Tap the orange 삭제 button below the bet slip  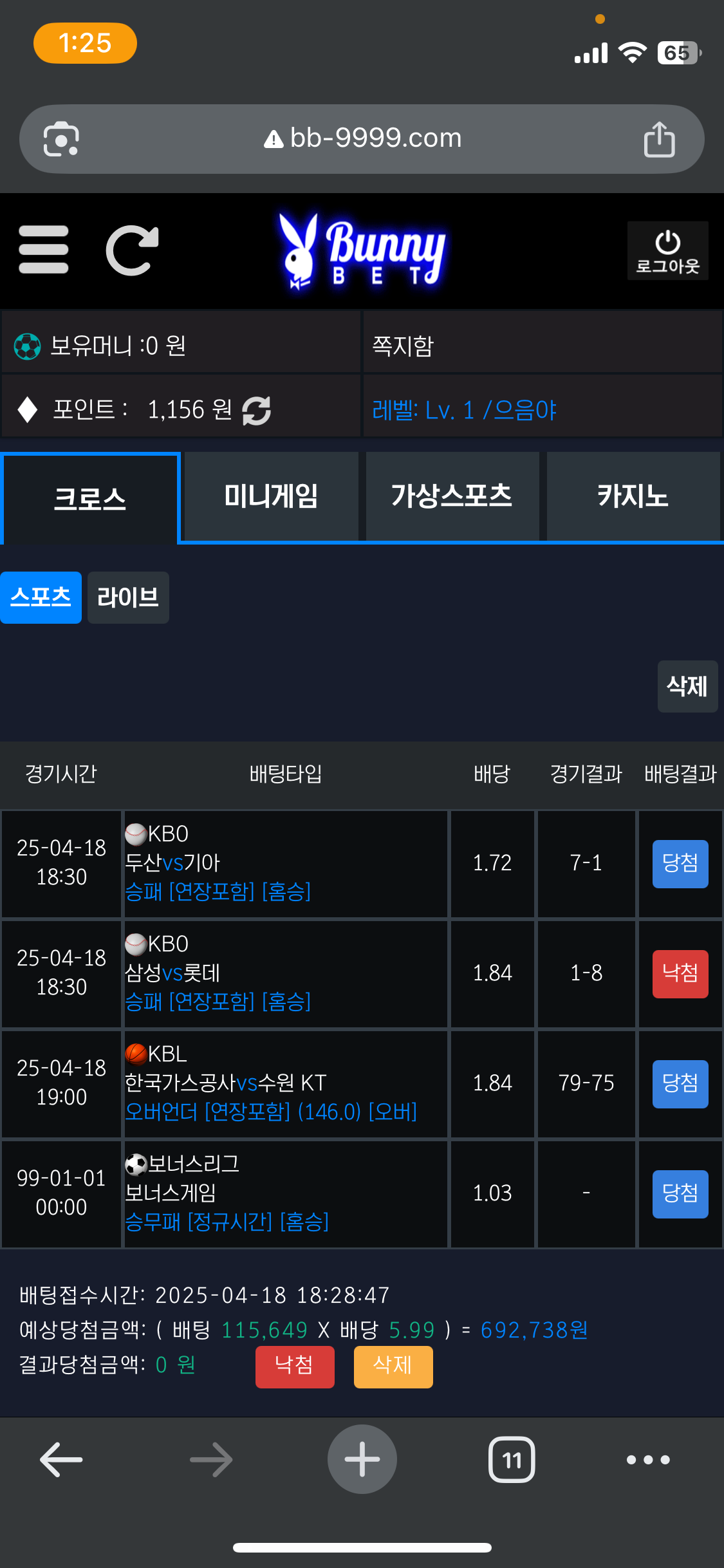393,1367
